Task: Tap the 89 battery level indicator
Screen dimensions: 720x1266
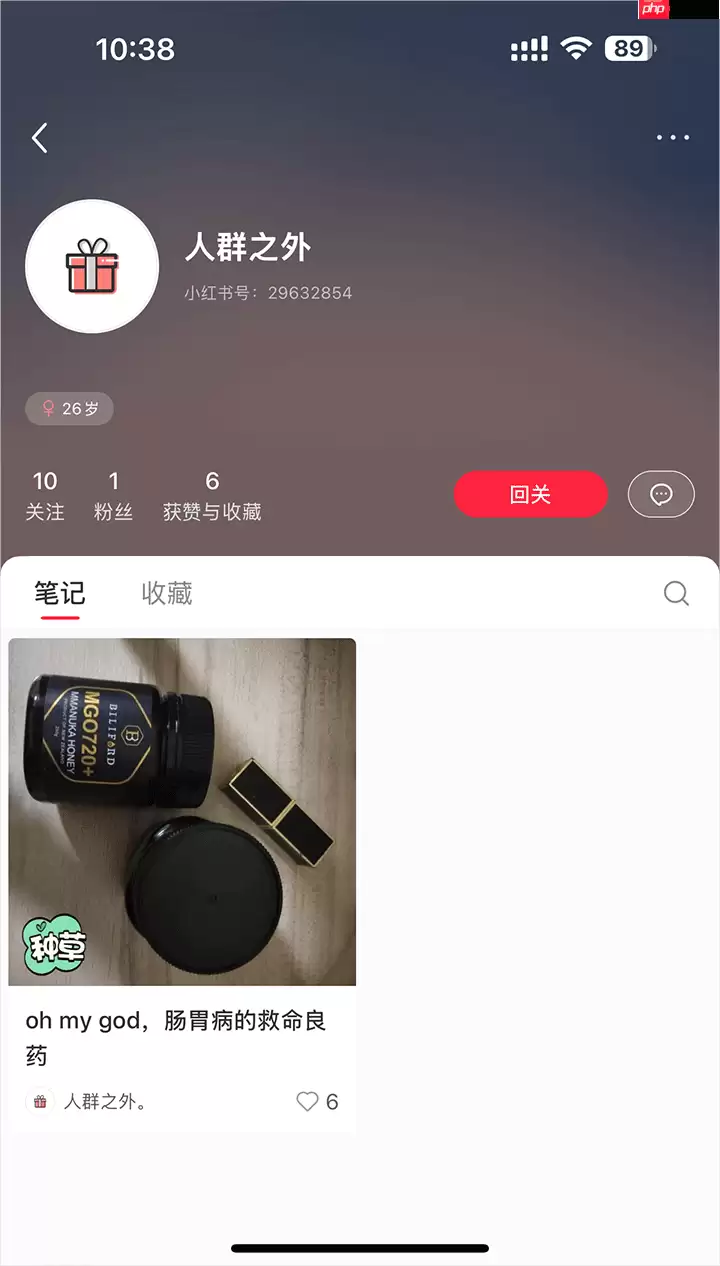Action: 628,48
